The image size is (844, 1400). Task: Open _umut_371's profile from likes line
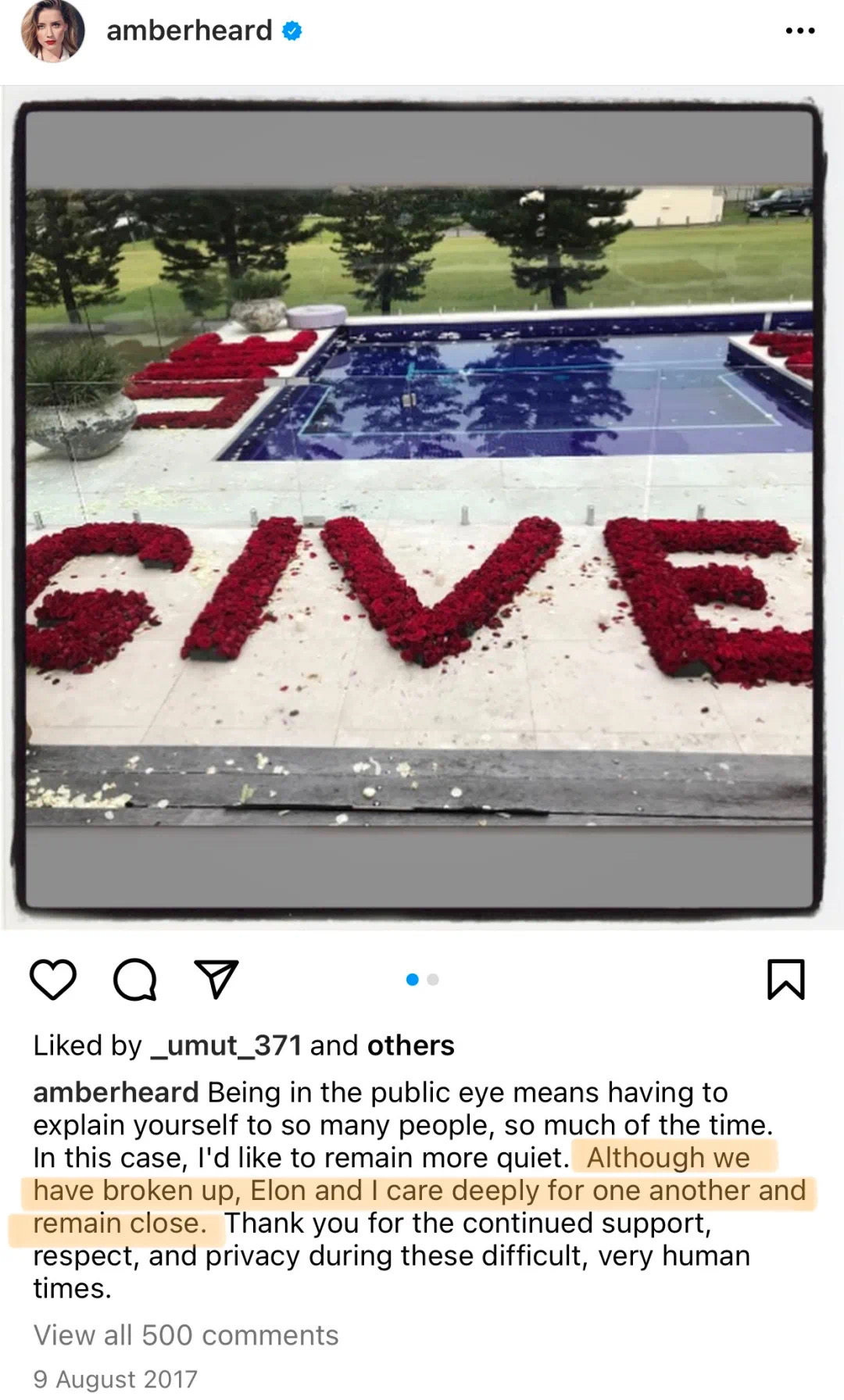tap(225, 1045)
